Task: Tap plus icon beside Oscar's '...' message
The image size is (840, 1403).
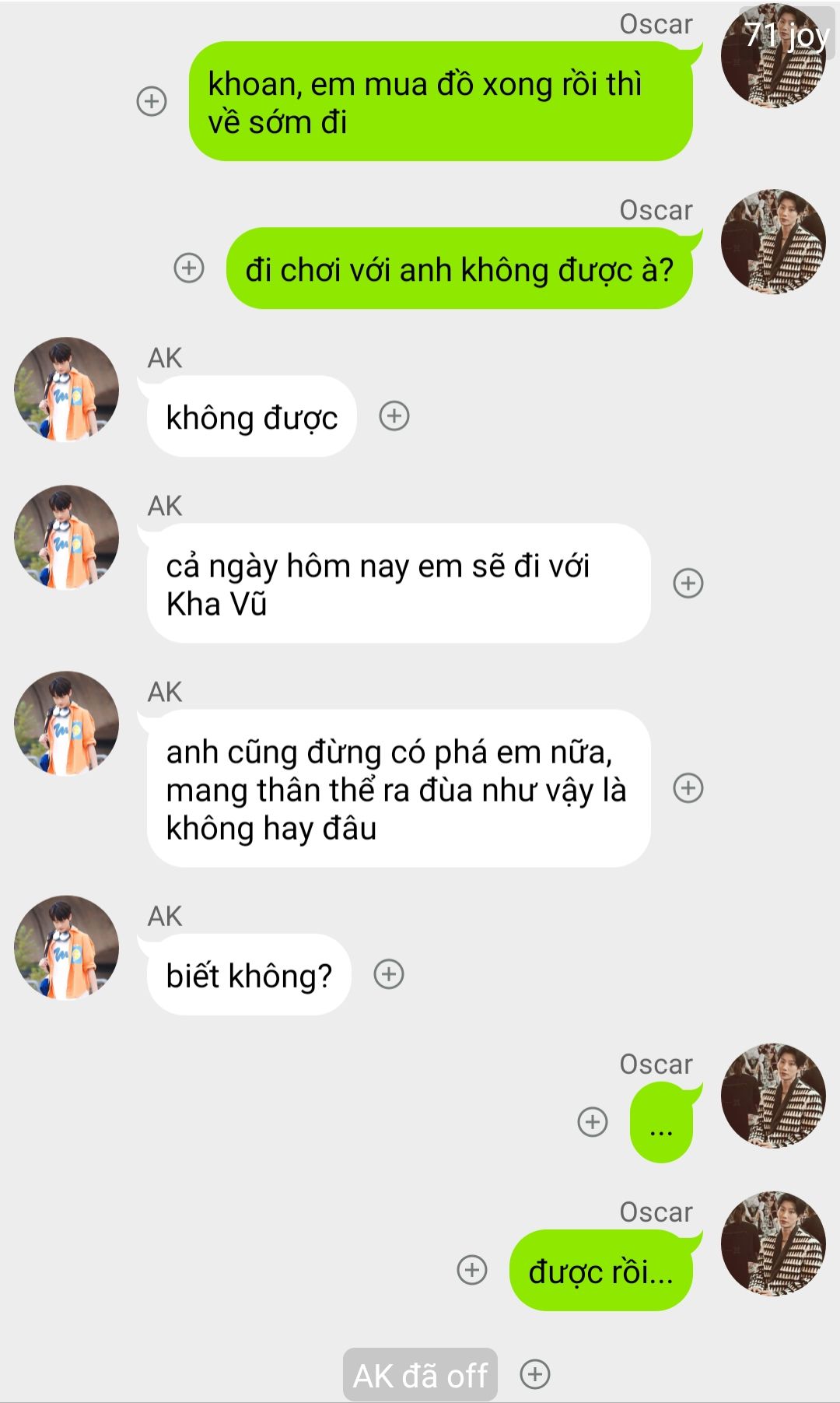Action: coord(593,1121)
